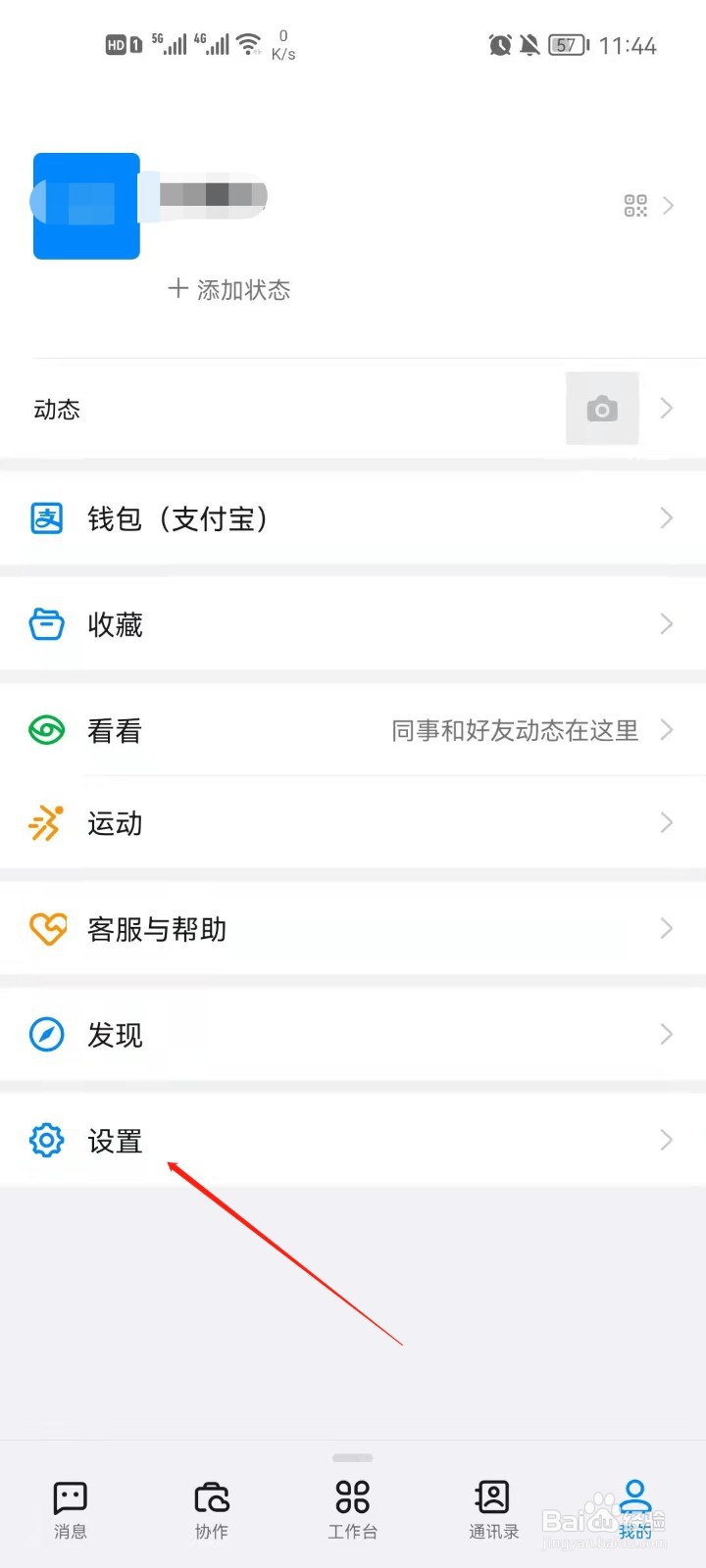
Task: Open the 收藏 favorites entry
Action: (116, 624)
